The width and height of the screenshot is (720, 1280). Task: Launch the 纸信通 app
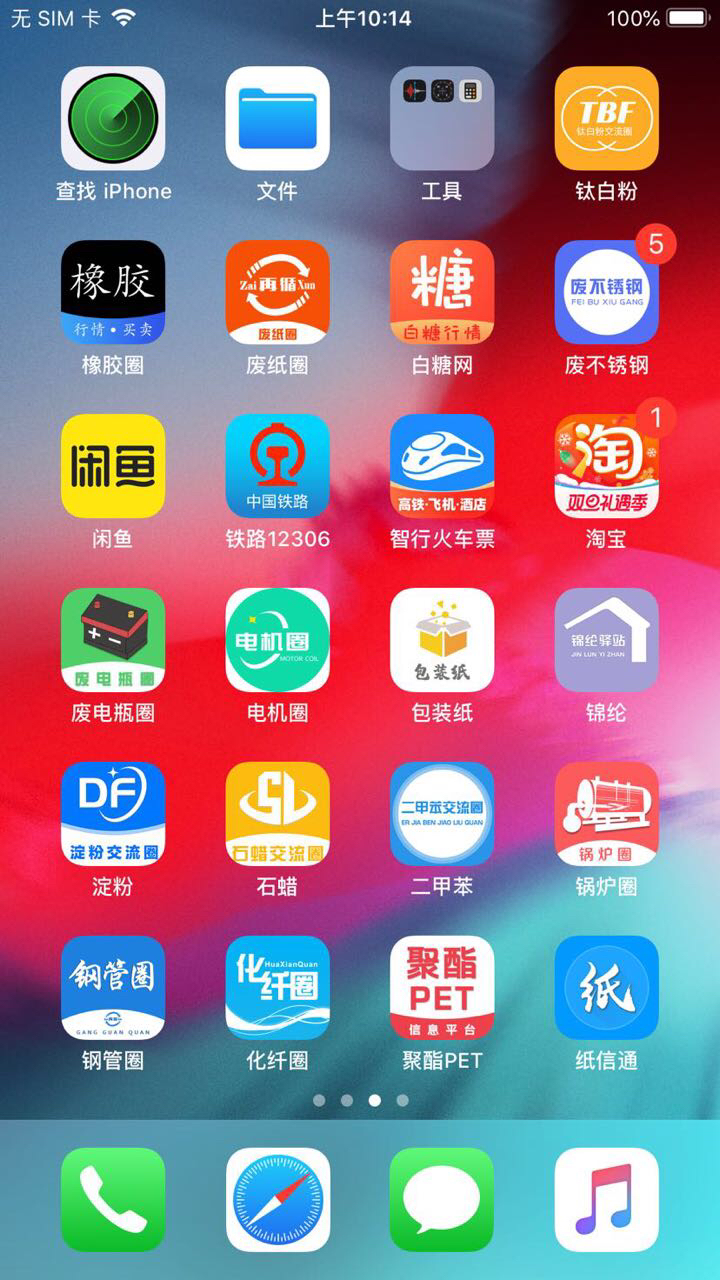coord(606,988)
